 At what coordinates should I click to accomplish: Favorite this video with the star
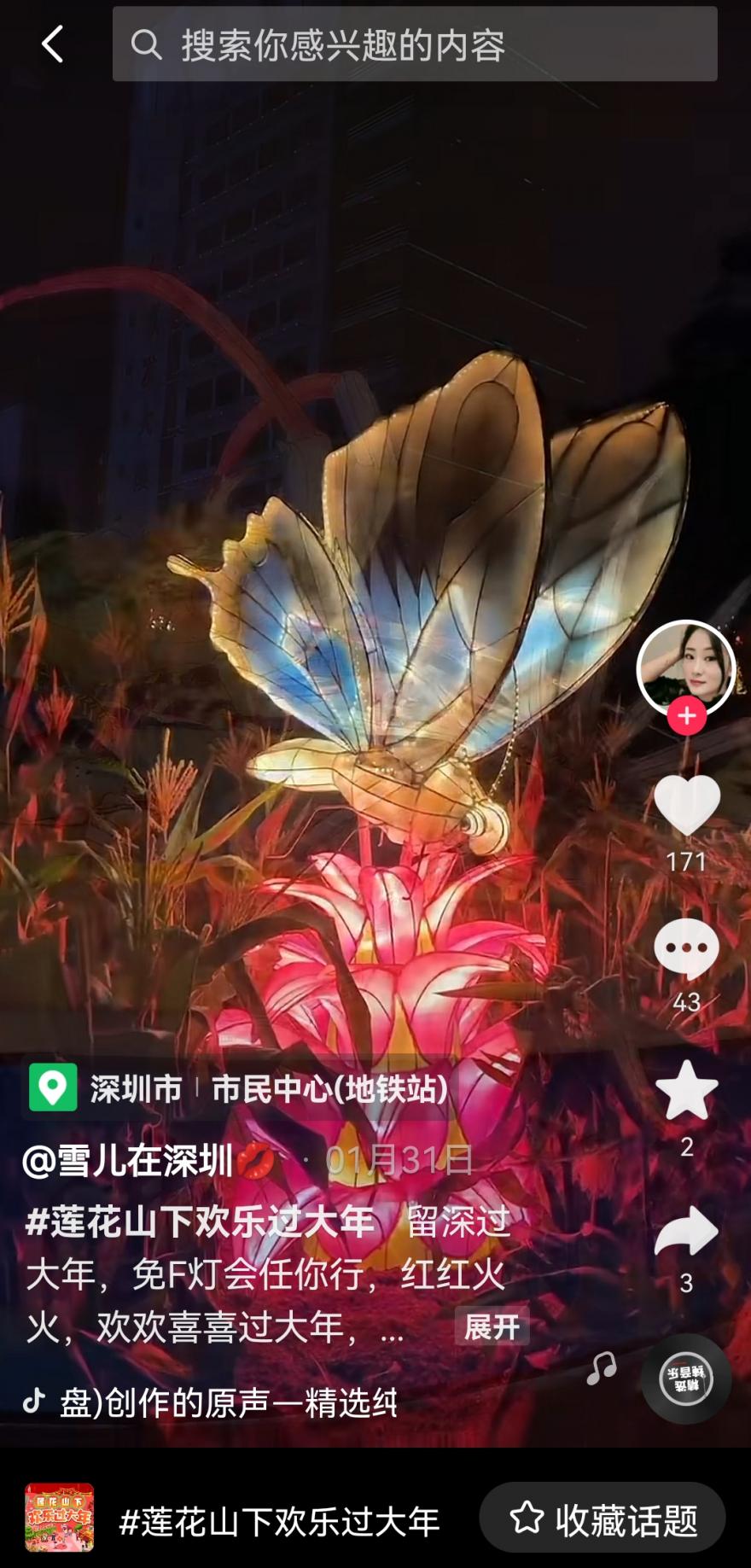[686, 1091]
